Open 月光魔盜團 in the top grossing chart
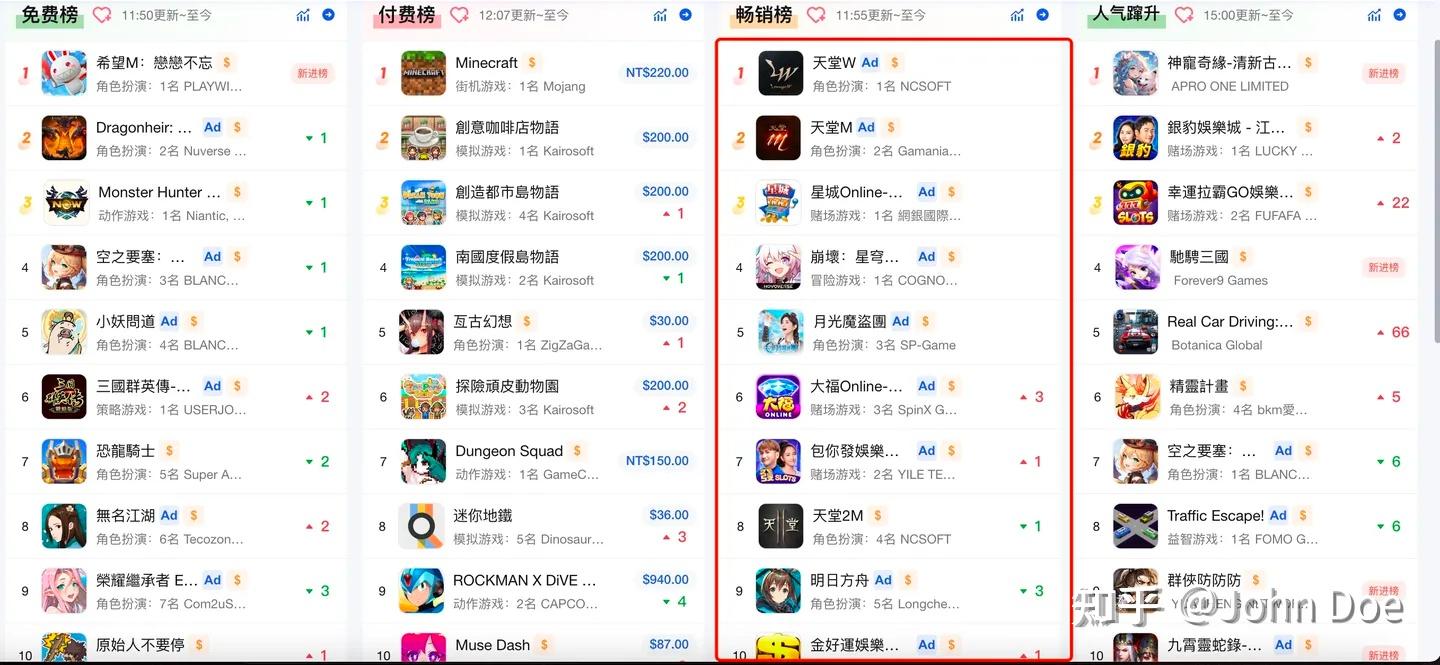 (848, 321)
